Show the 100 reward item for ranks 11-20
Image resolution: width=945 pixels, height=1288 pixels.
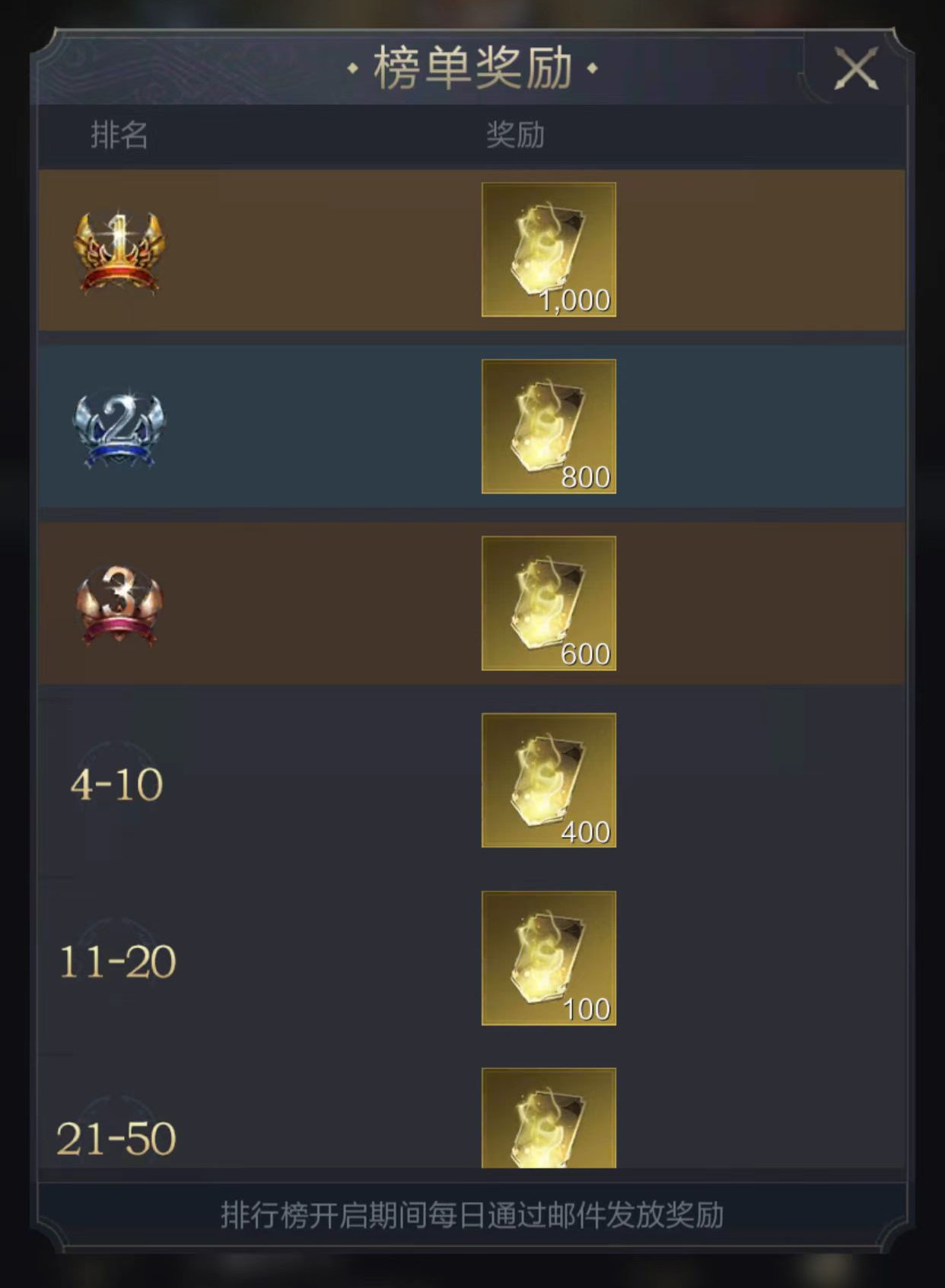click(549, 958)
